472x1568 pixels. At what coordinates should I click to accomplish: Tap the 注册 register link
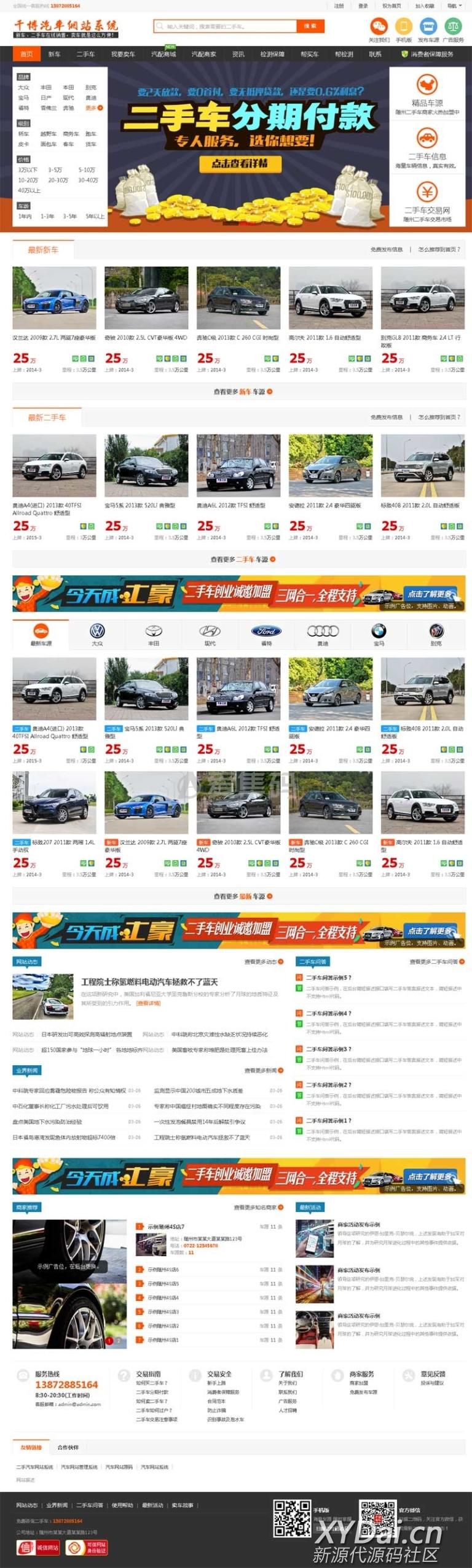[339, 6]
